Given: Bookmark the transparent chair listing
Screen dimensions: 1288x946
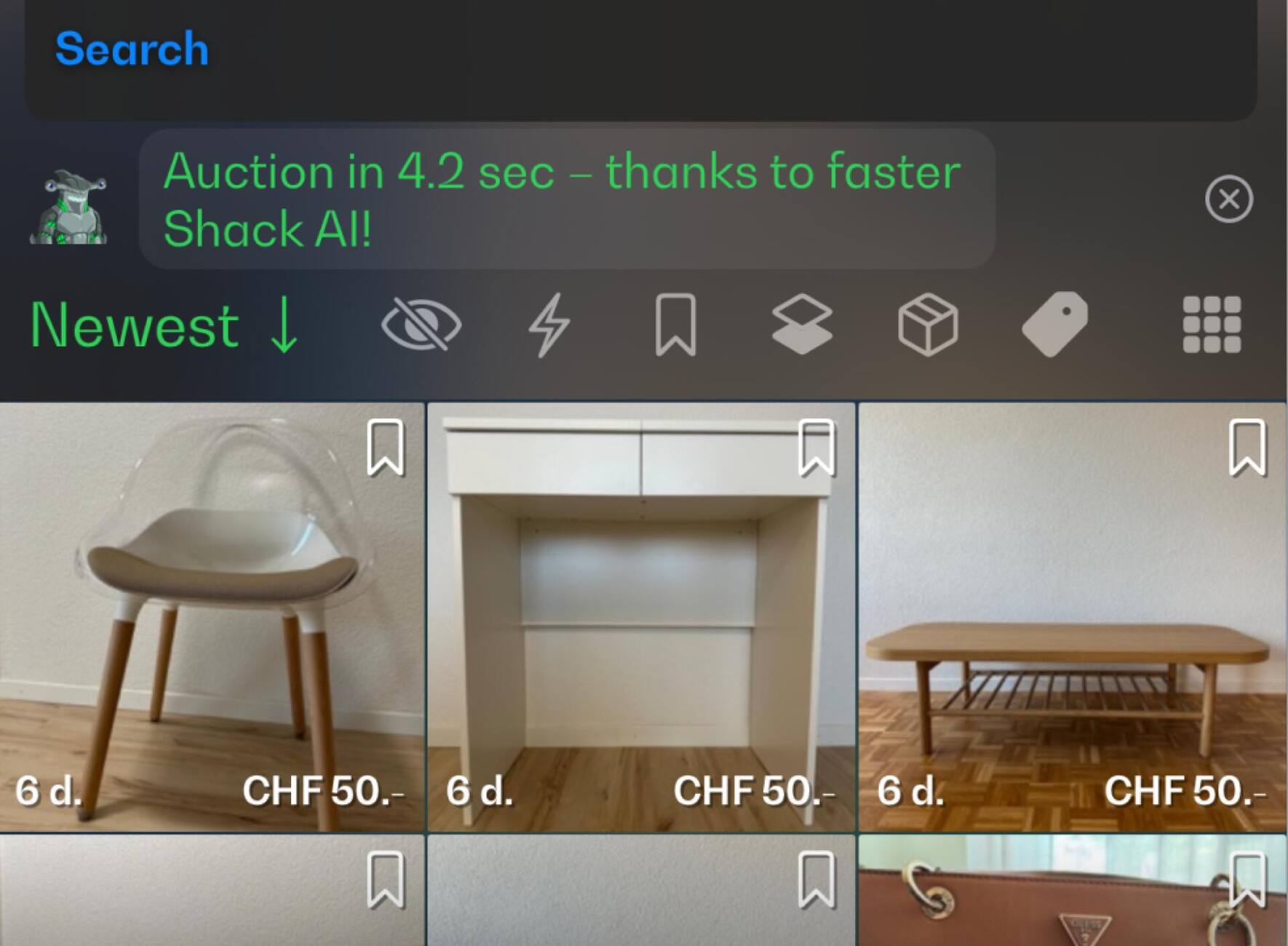Looking at the screenshot, I should (385, 447).
